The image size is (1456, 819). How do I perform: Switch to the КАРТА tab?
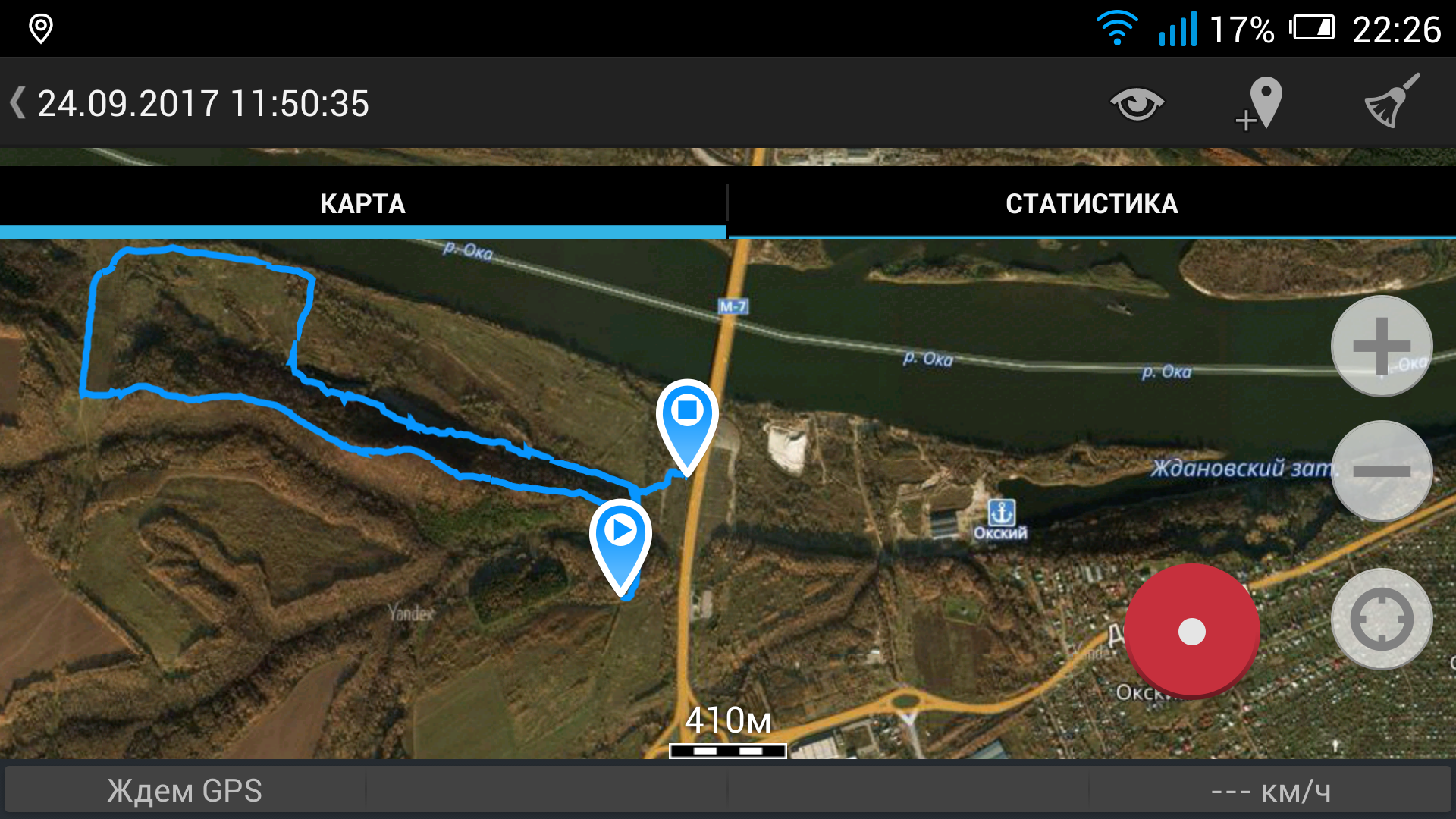click(362, 203)
